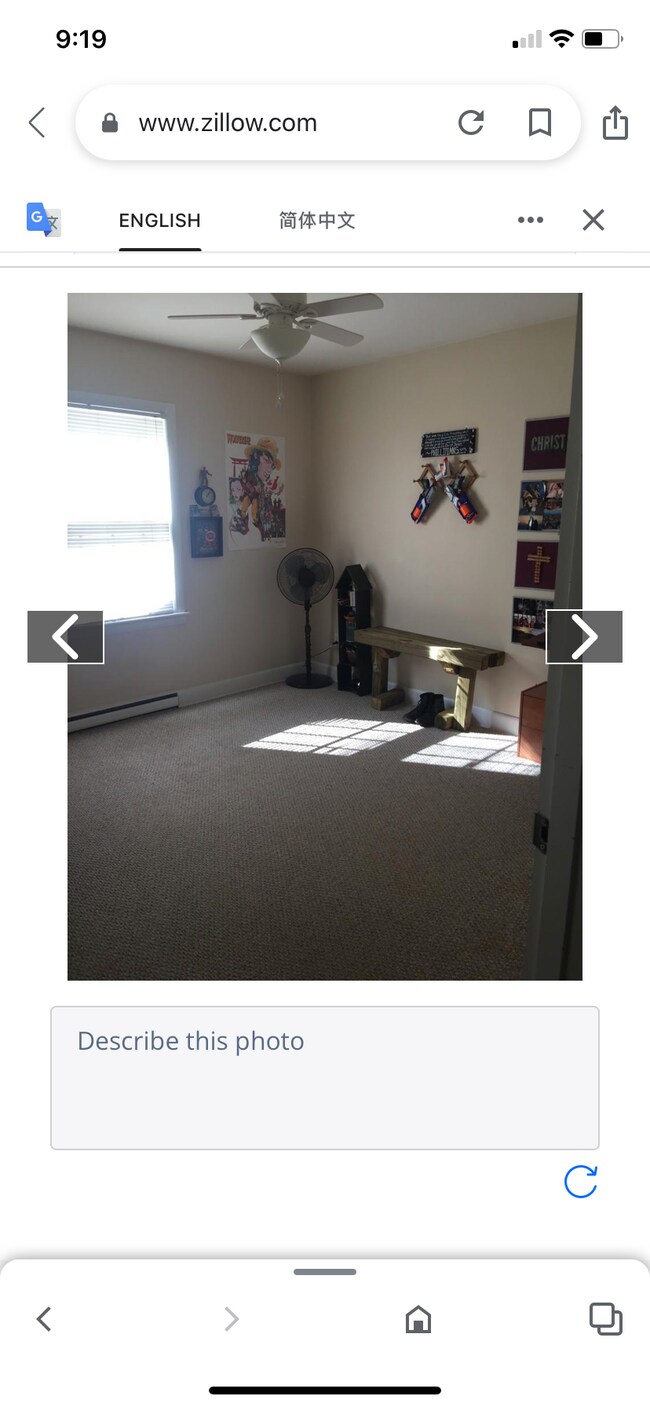
Task: Close the translation bar
Action: [593, 220]
